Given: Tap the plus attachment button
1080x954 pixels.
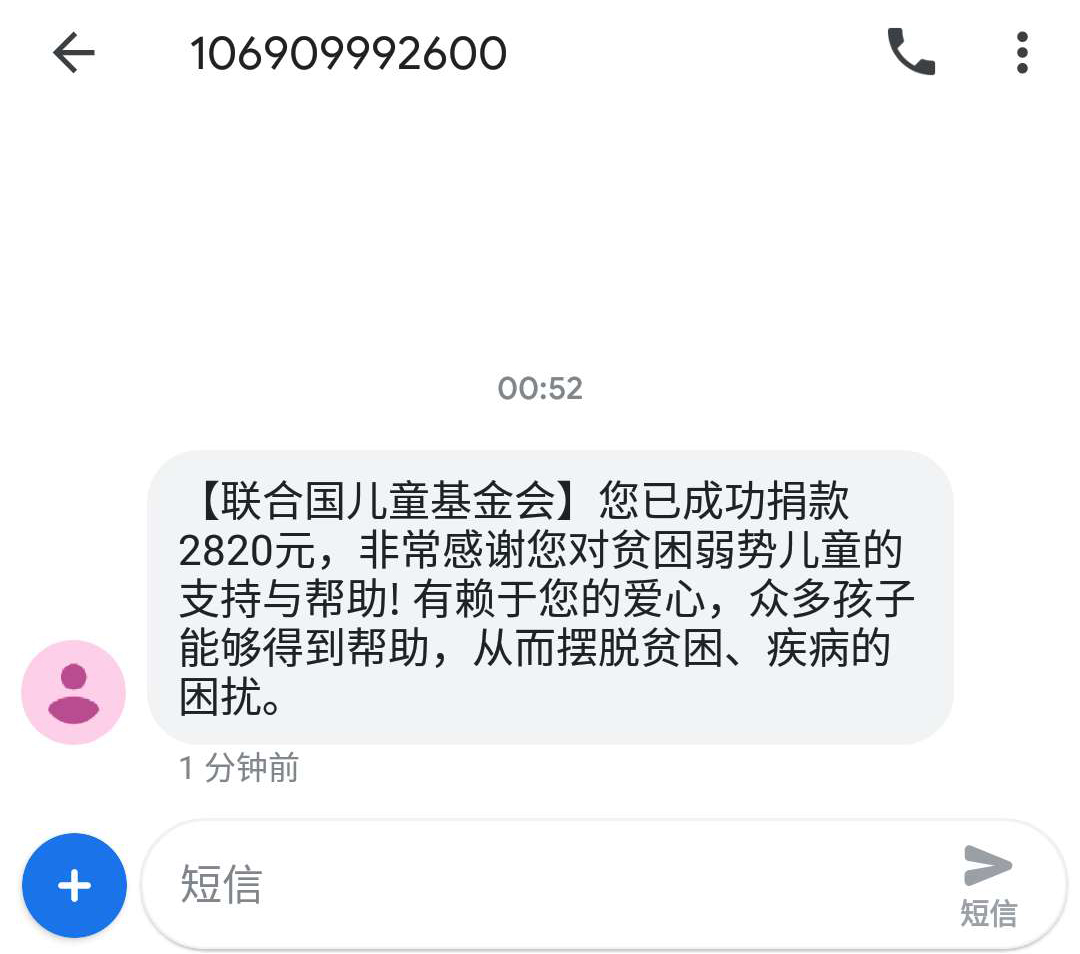Looking at the screenshot, I should (74, 885).
